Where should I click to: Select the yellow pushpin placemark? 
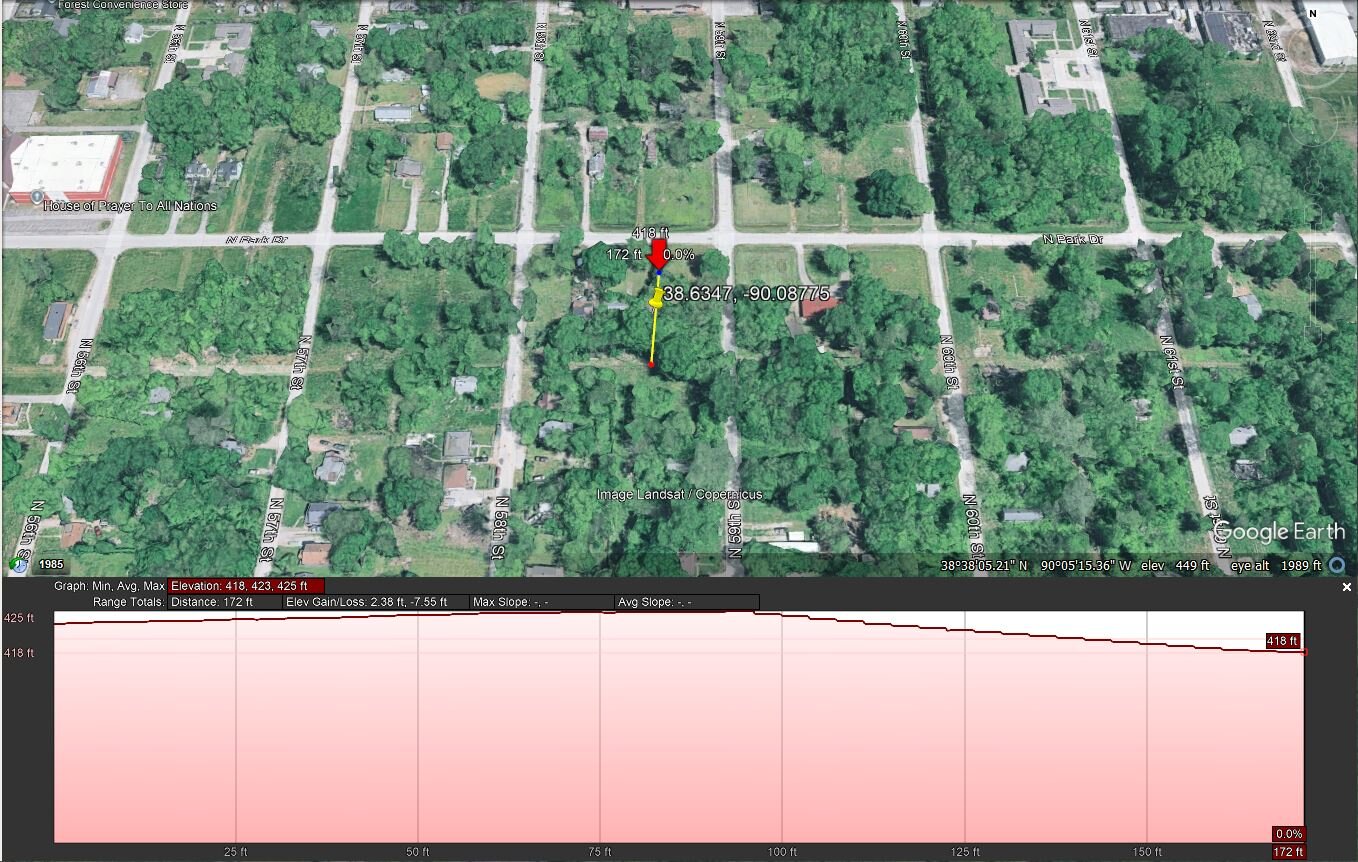656,298
